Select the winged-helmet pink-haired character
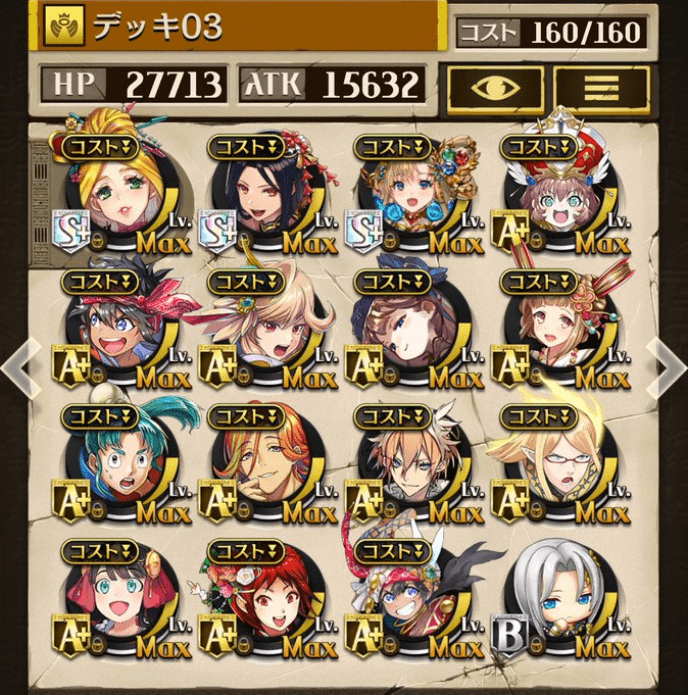Screen dimensions: 688x695 555,197
